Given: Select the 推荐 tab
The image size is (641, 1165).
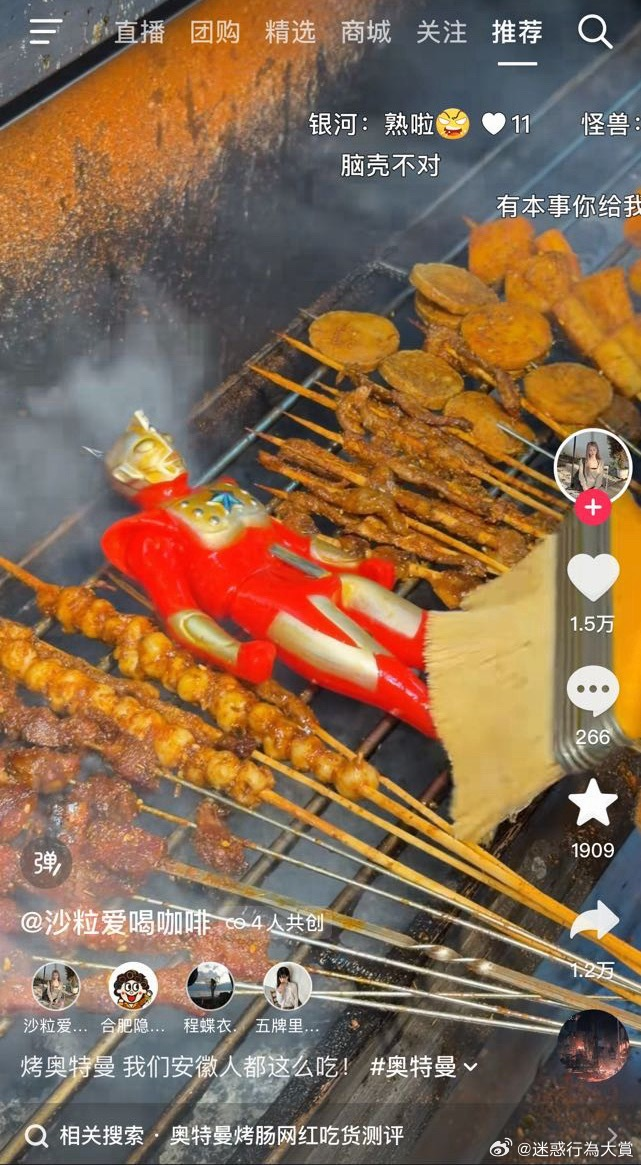Looking at the screenshot, I should point(517,32).
